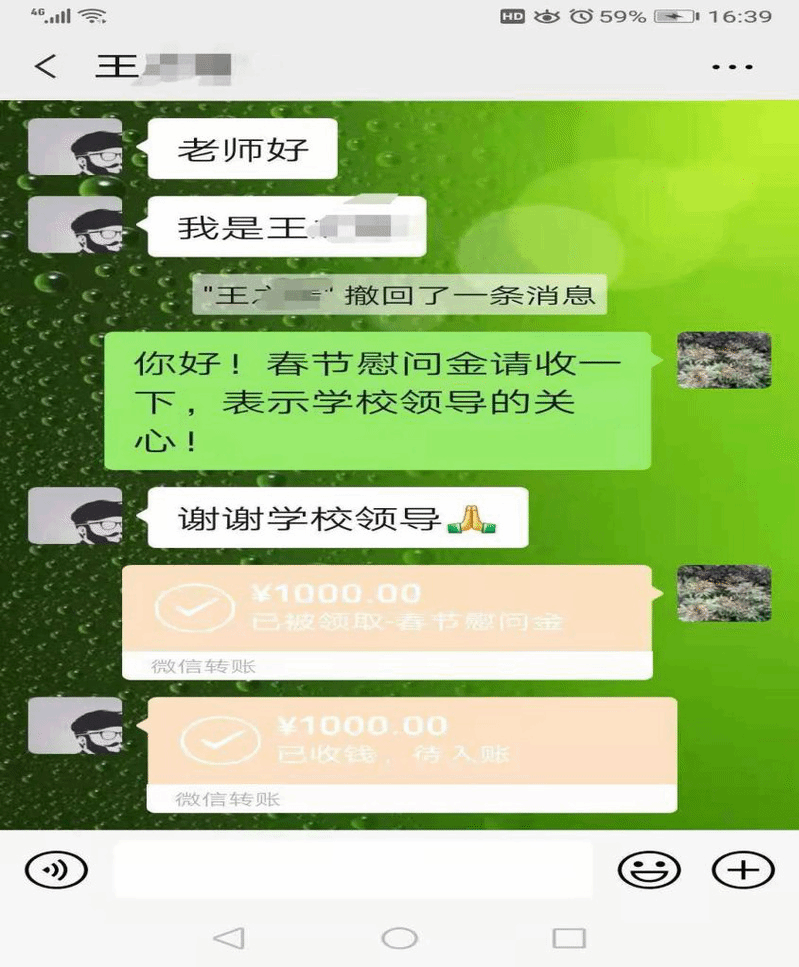This screenshot has width=799, height=967.
Task: Open the plus attachments panel
Action: 742,869
